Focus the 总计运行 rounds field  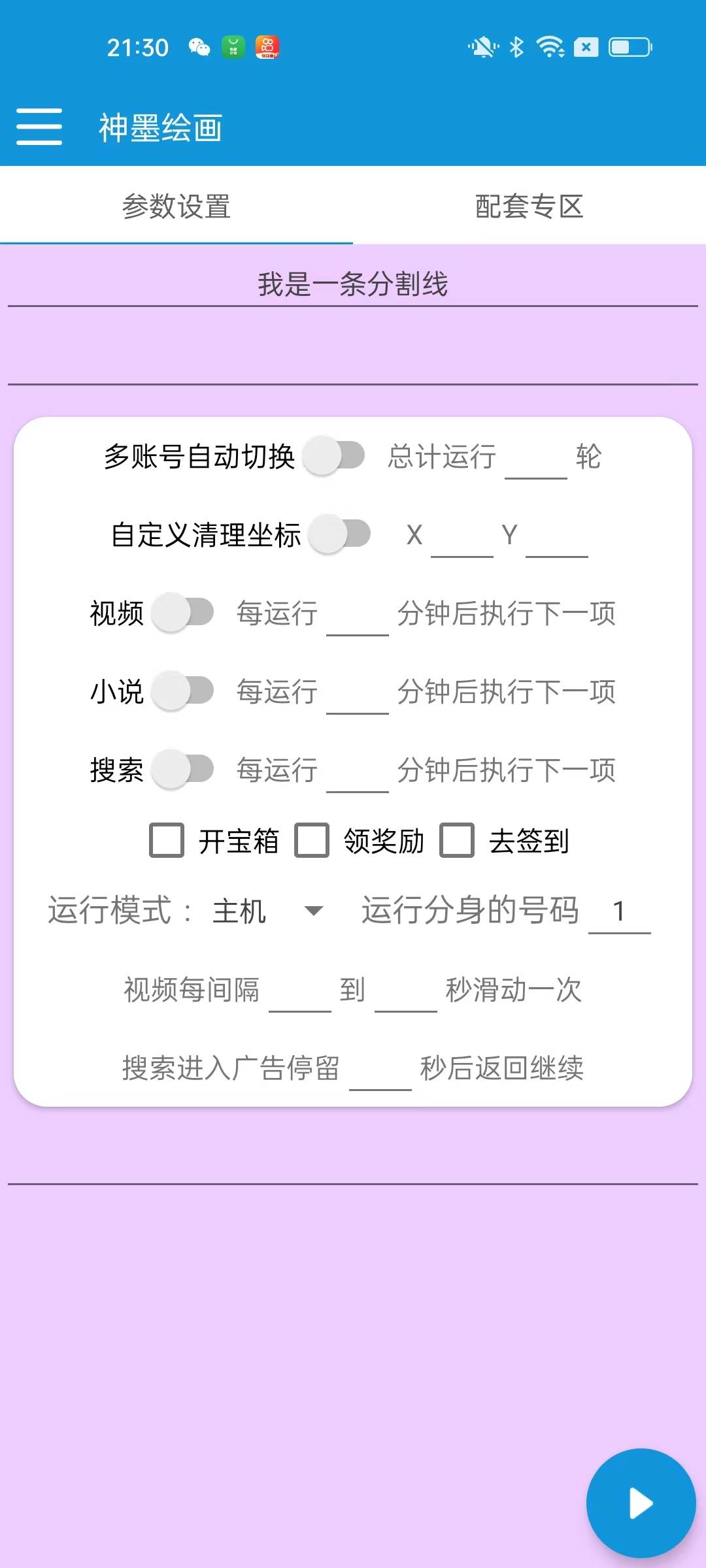click(x=535, y=460)
